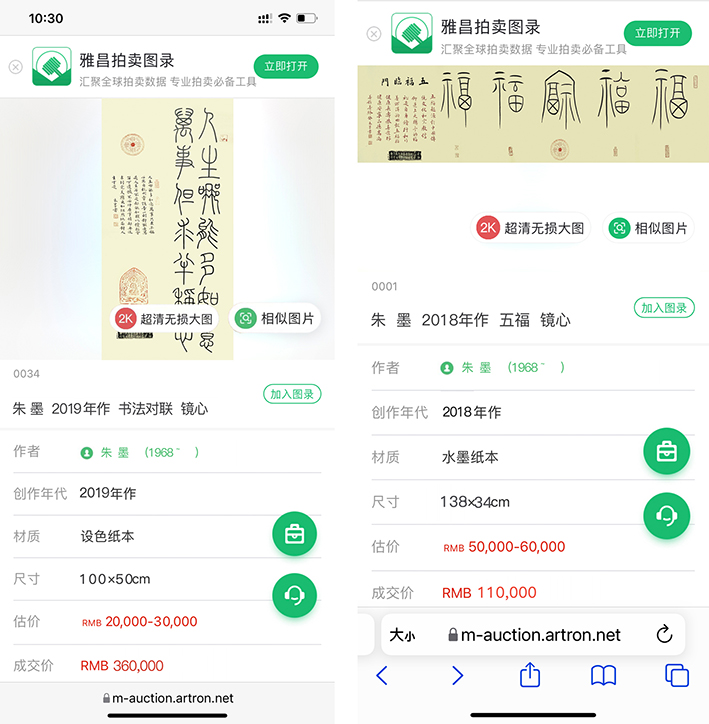Open the 大小 text size menu

coord(402,635)
